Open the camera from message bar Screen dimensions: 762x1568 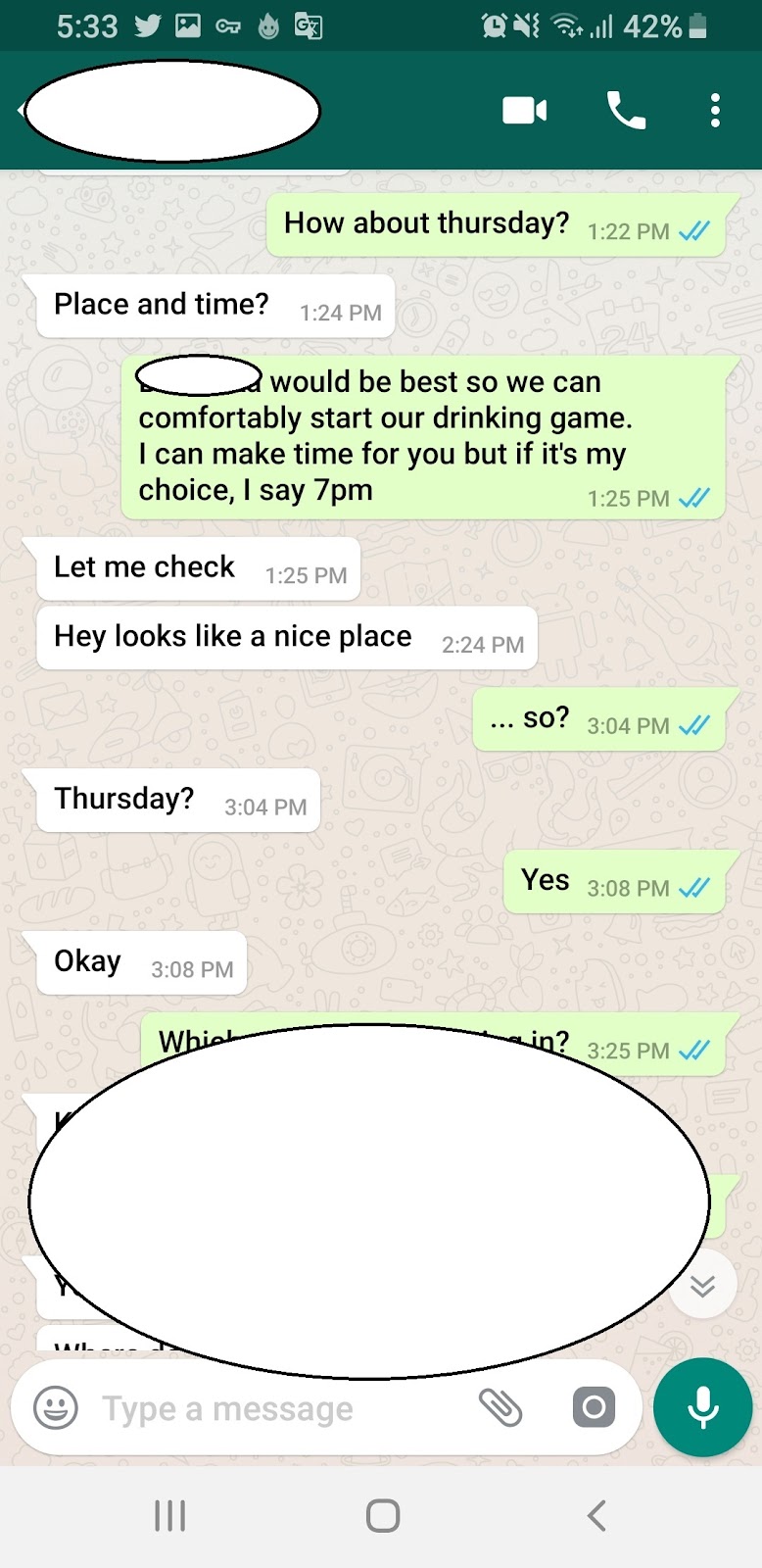tap(594, 1408)
